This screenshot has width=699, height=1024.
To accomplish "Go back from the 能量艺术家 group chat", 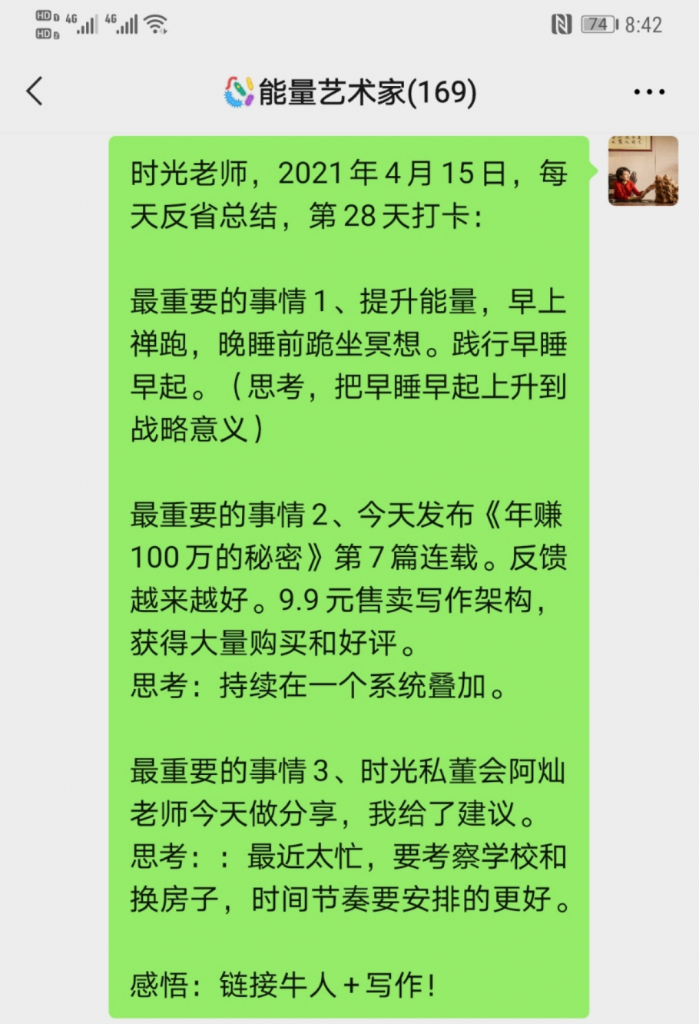I will (x=35, y=92).
